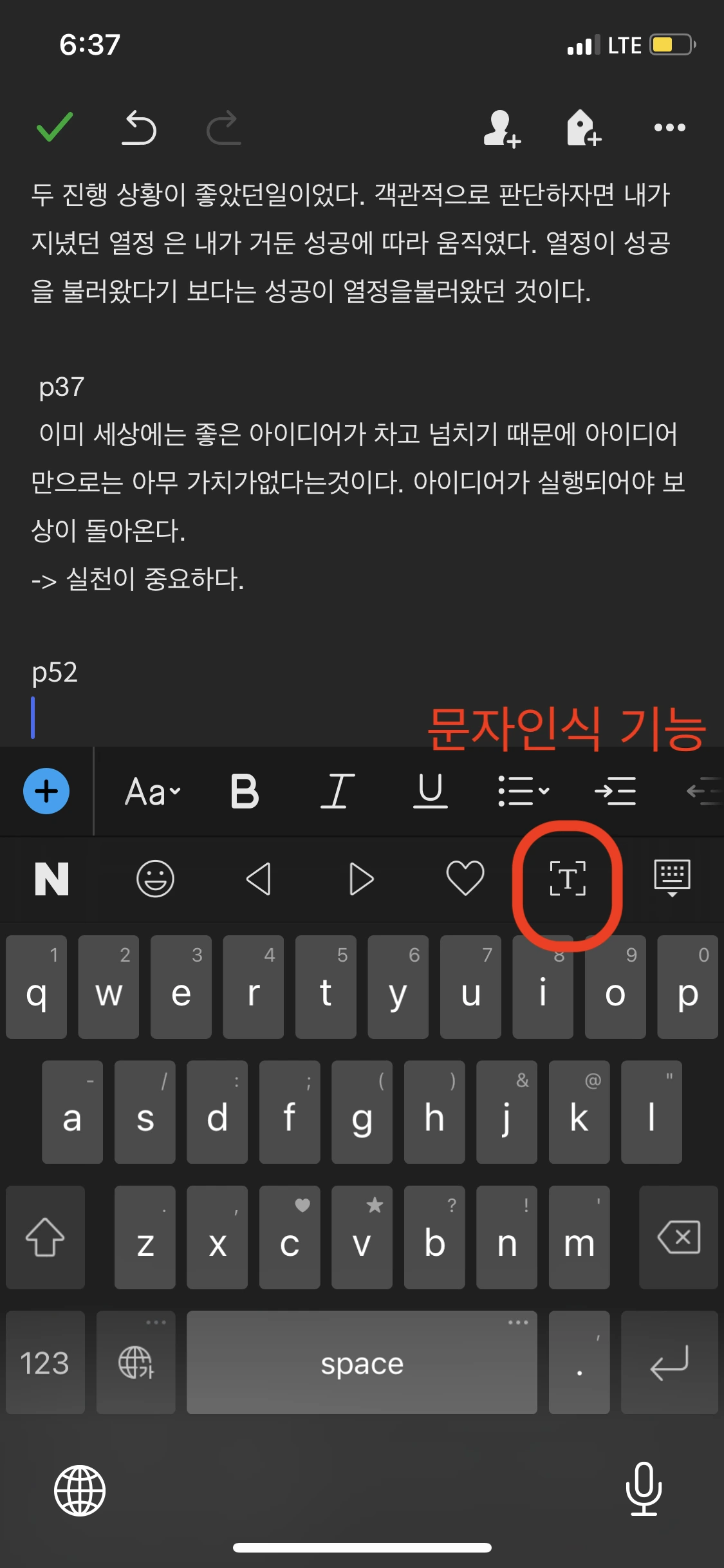Undo the last edit
724x1568 pixels.
tap(139, 127)
